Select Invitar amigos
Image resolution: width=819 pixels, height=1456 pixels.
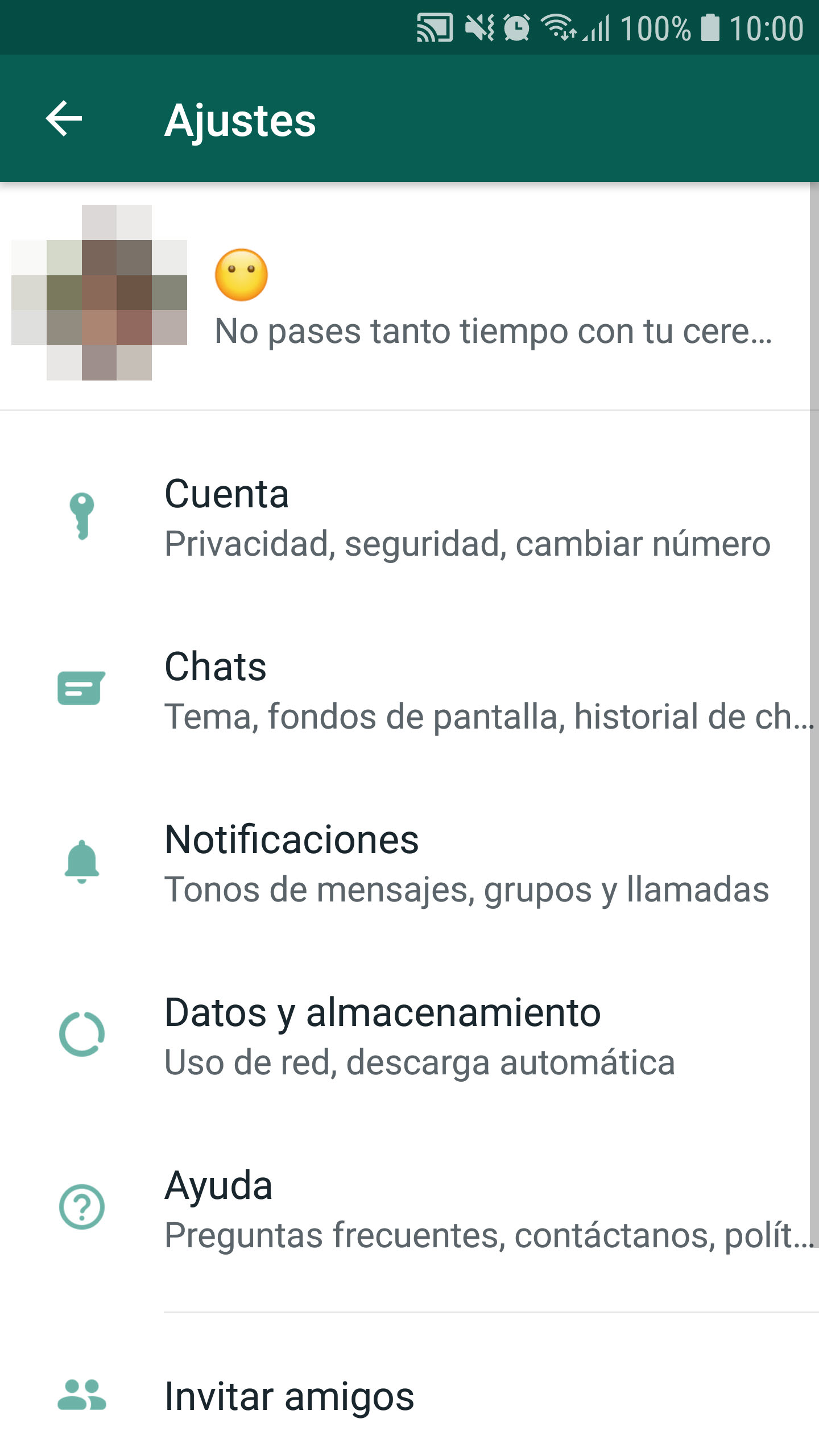290,1397
